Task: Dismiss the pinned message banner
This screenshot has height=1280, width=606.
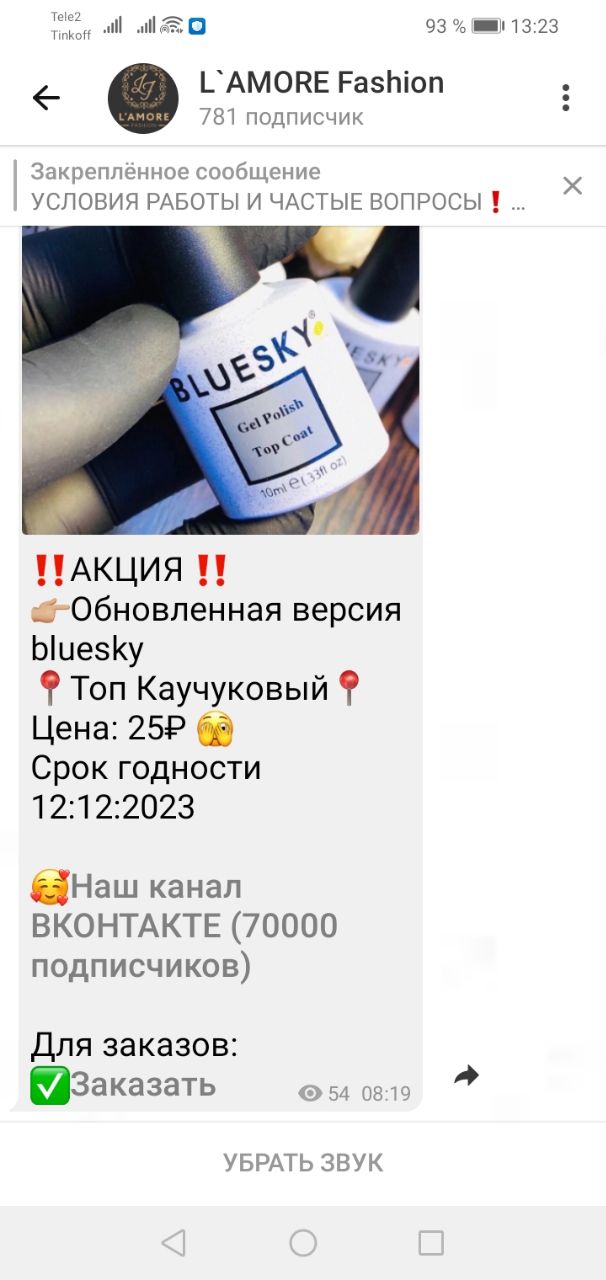Action: coord(572,185)
